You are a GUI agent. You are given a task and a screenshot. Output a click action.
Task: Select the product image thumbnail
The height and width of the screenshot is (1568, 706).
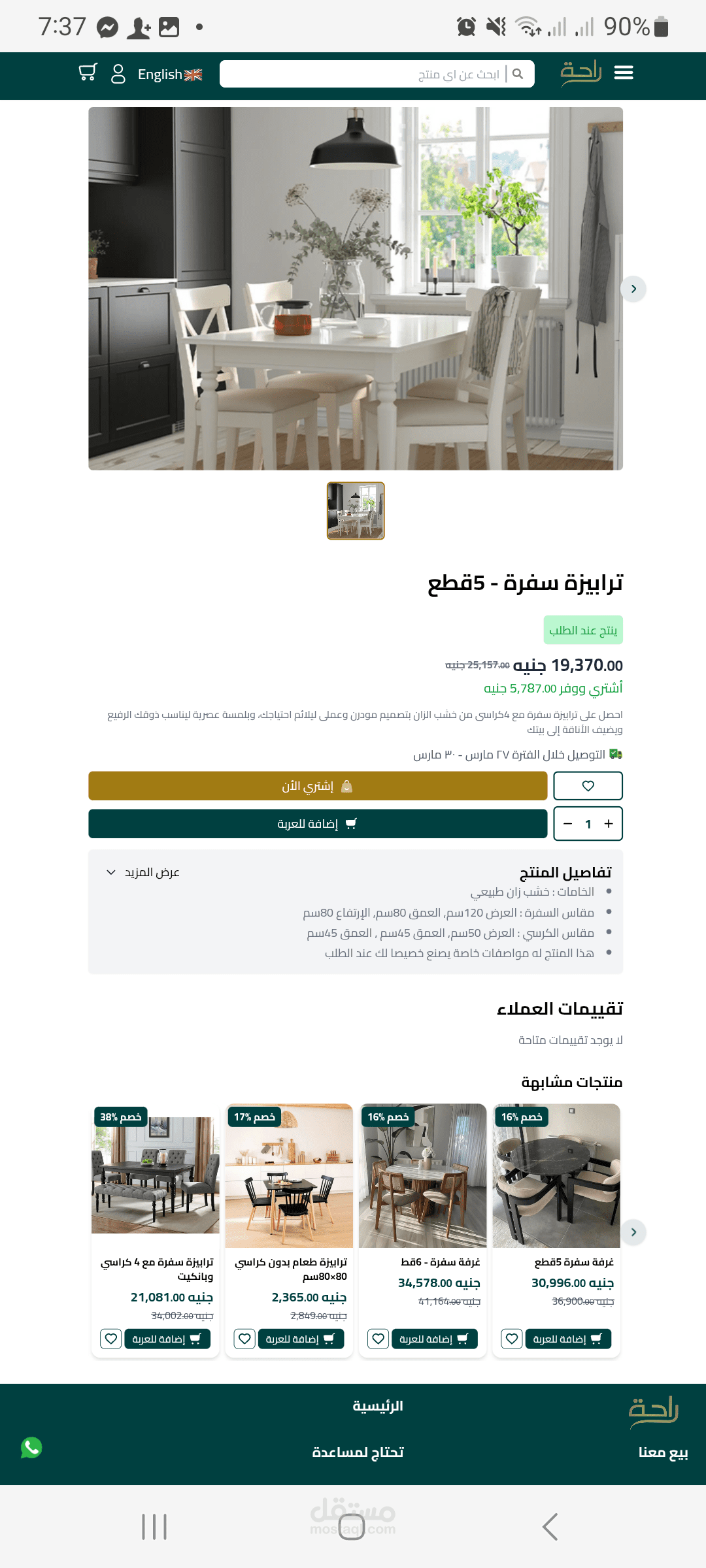[356, 511]
